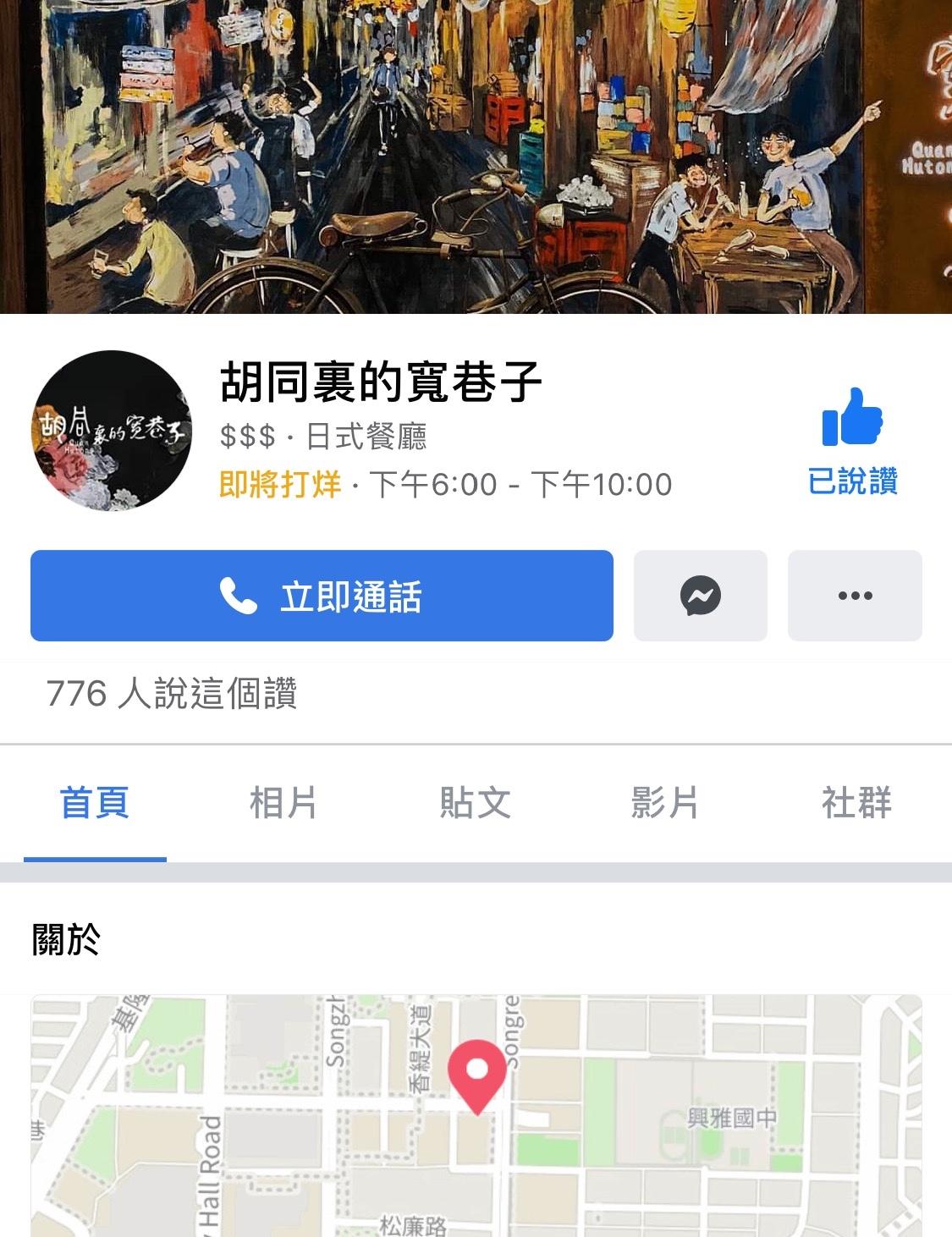This screenshot has height=1237, width=952.
Task: Open Messenger chat with the page
Action: tap(700, 596)
